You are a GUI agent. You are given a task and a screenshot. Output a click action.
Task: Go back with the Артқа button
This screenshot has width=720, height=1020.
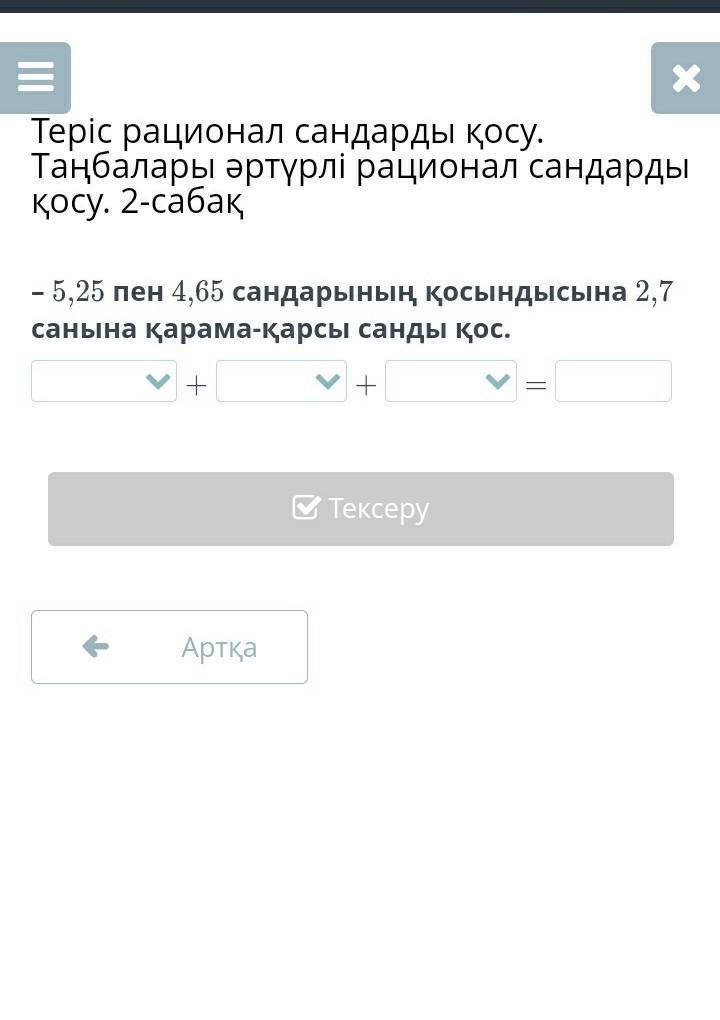[x=169, y=647]
